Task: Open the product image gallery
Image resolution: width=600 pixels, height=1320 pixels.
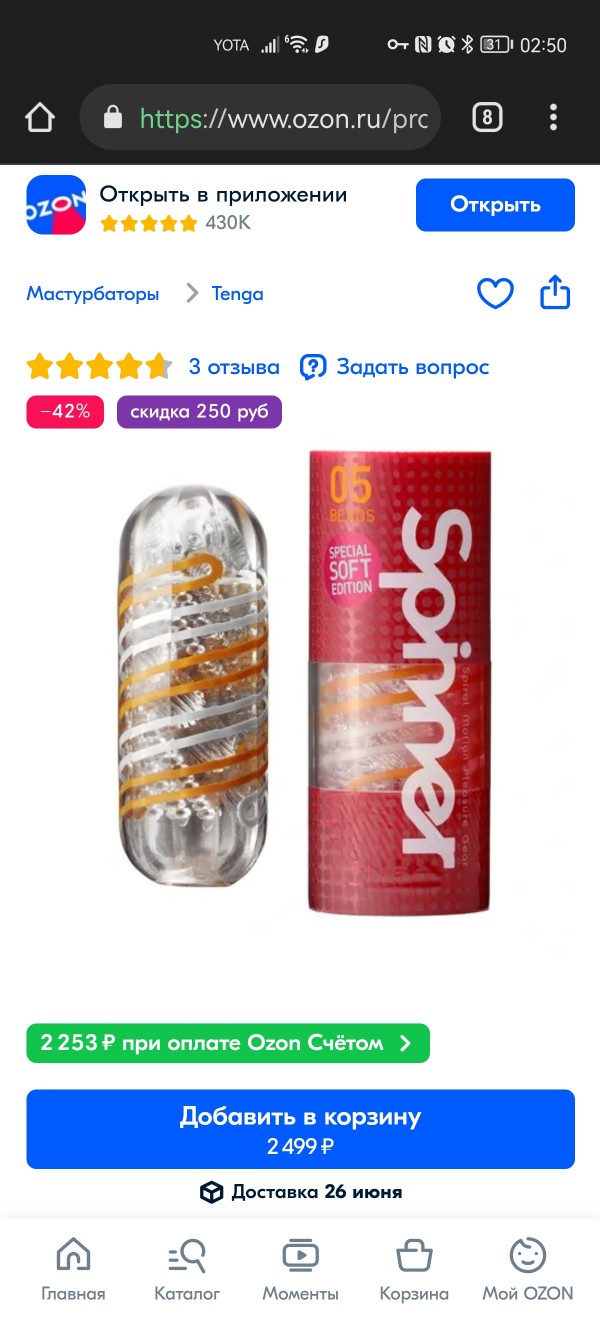Action: point(300,685)
